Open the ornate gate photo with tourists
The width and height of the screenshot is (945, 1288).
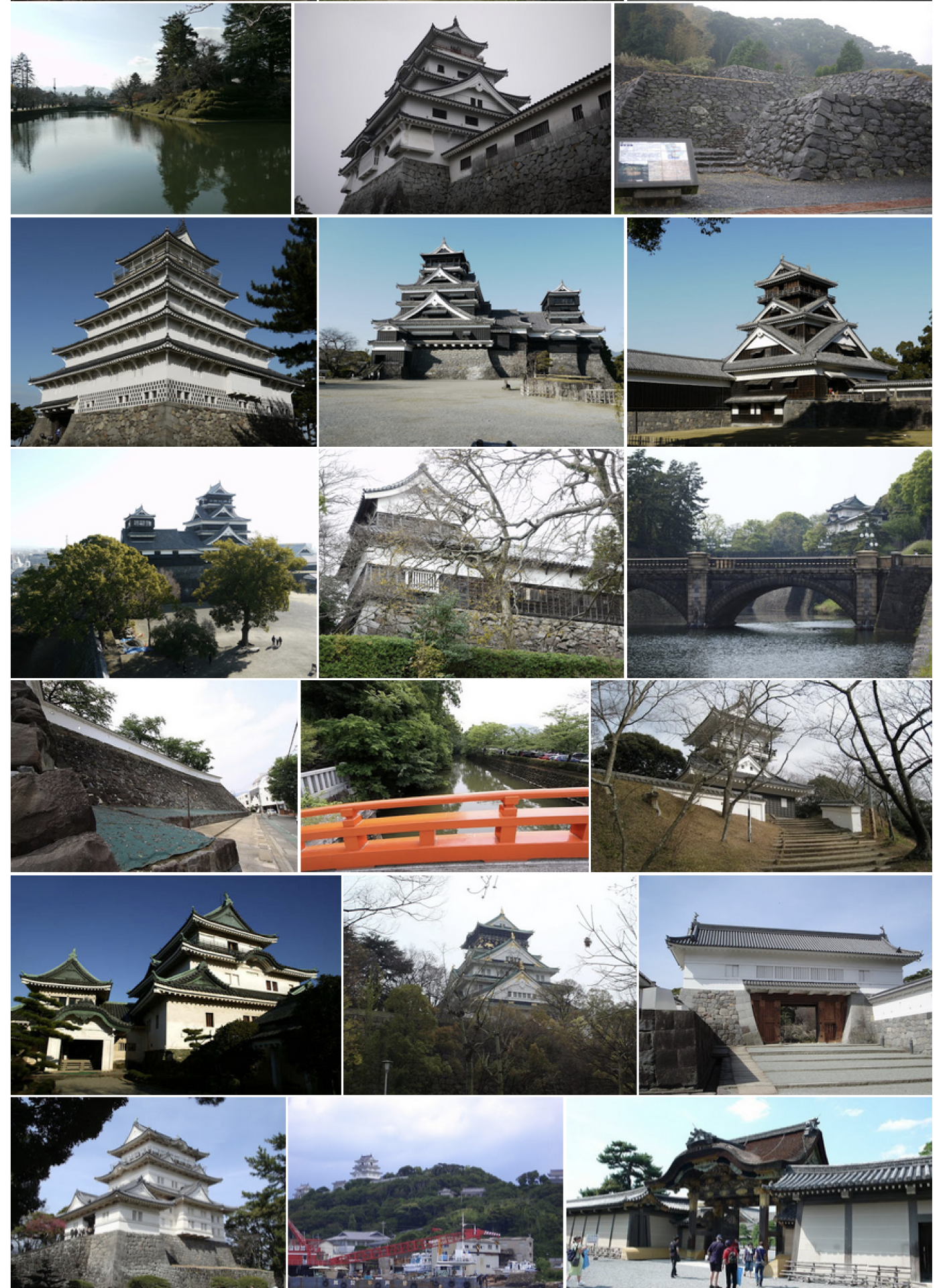point(748,1192)
